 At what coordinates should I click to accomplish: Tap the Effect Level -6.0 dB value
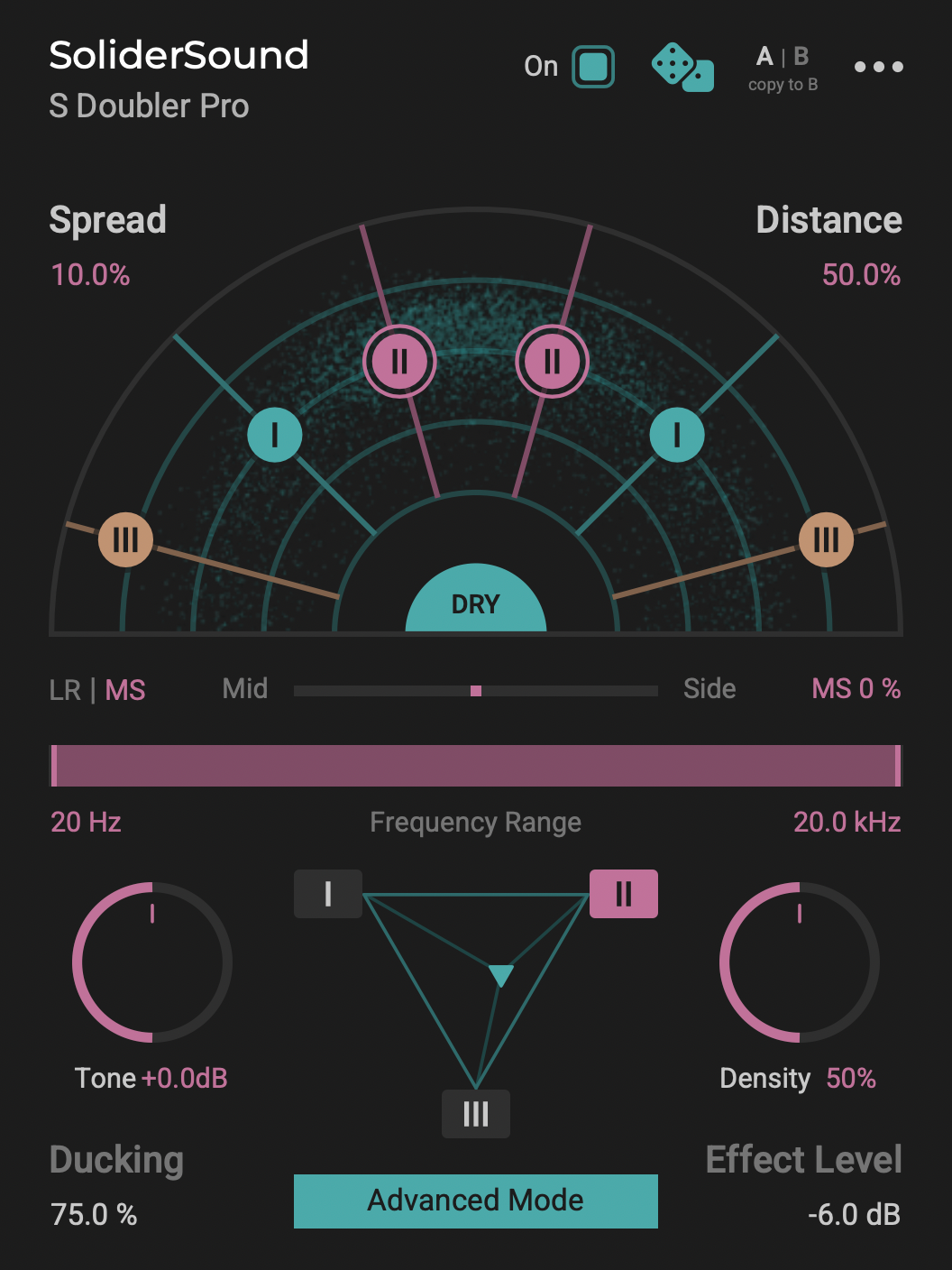854,1214
